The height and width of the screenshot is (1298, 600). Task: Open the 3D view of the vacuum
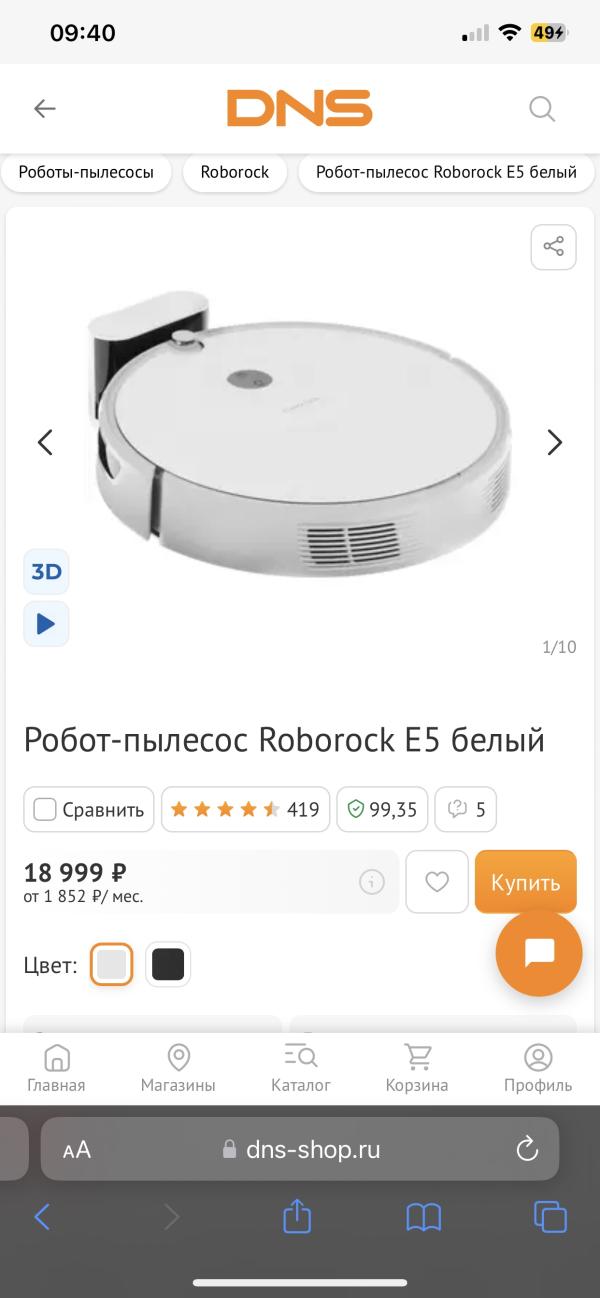[46, 572]
